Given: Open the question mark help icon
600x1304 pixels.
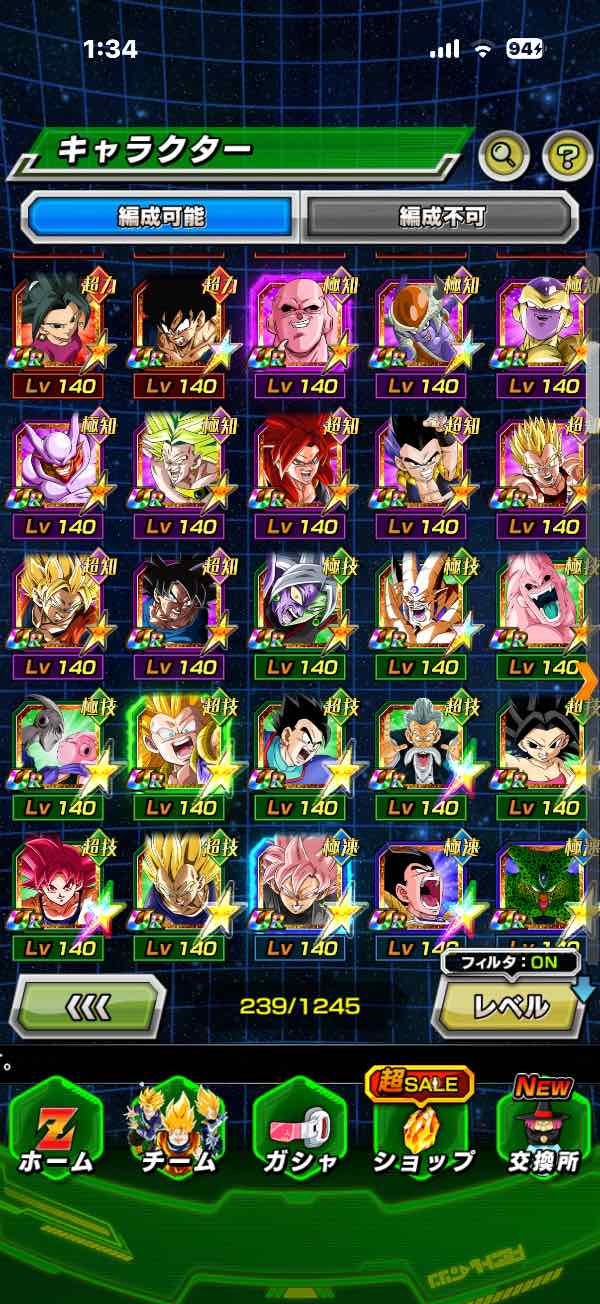Looking at the screenshot, I should pos(567,154).
